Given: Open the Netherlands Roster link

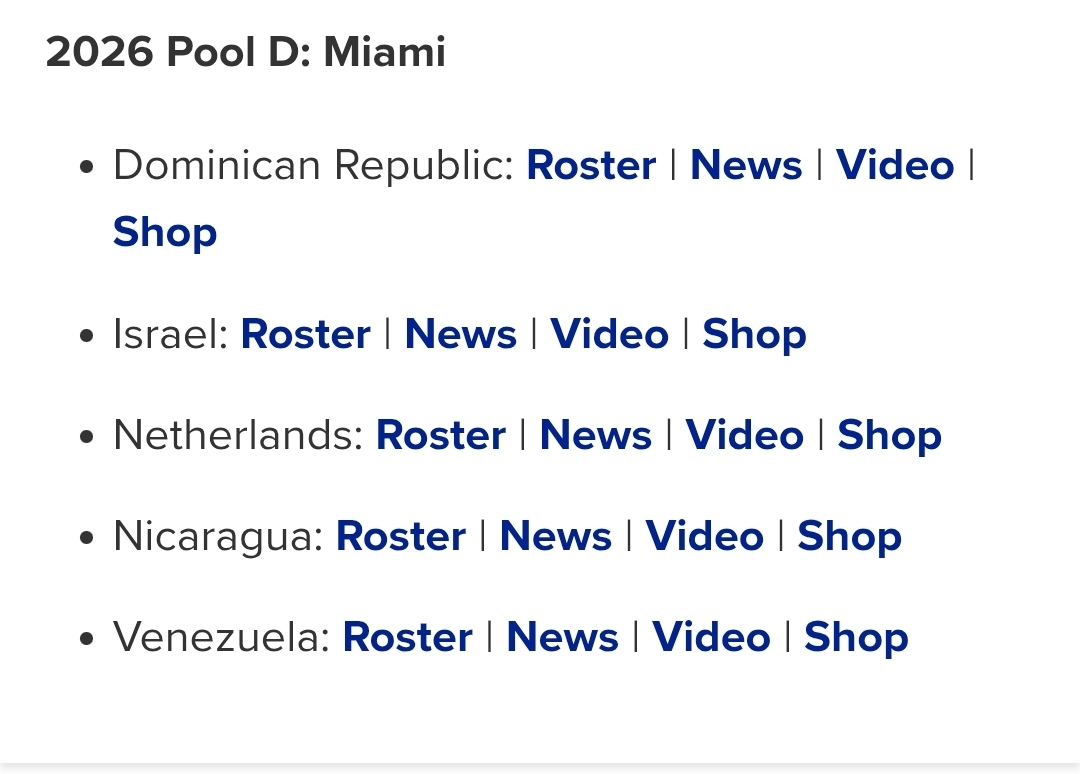Looking at the screenshot, I should pos(440,435).
